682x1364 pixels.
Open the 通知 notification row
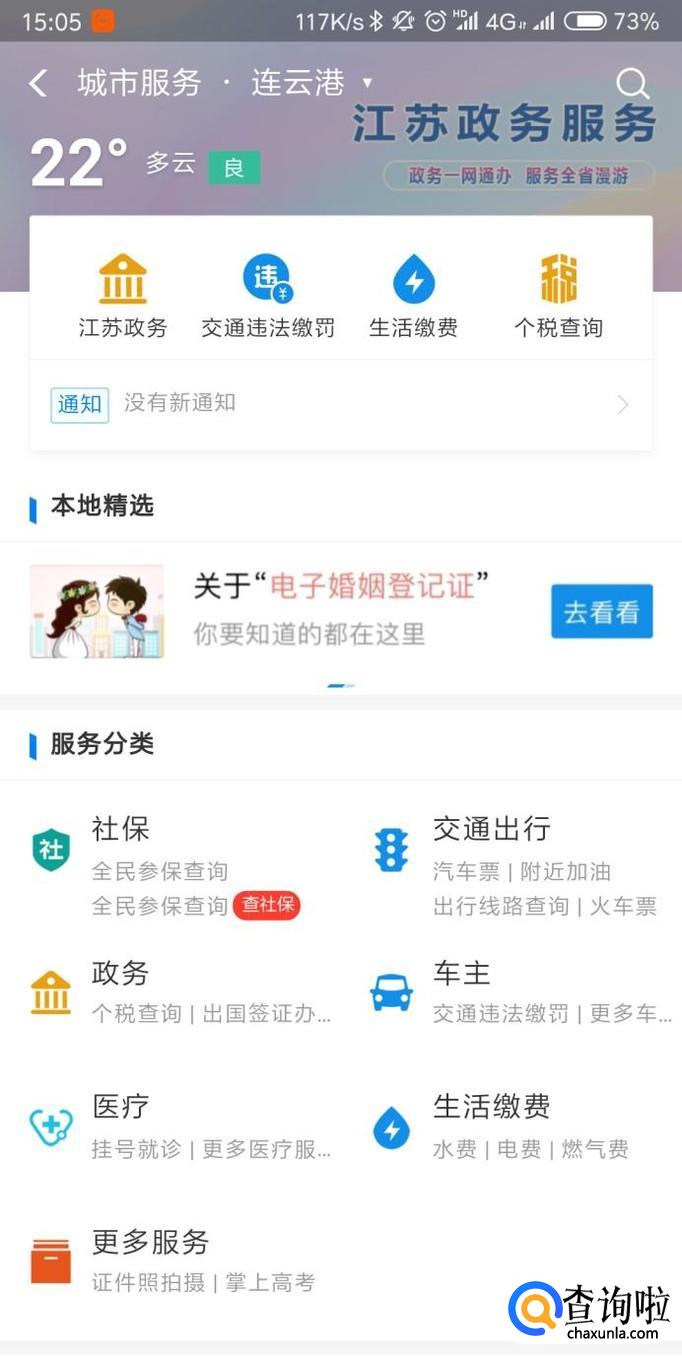tap(341, 404)
